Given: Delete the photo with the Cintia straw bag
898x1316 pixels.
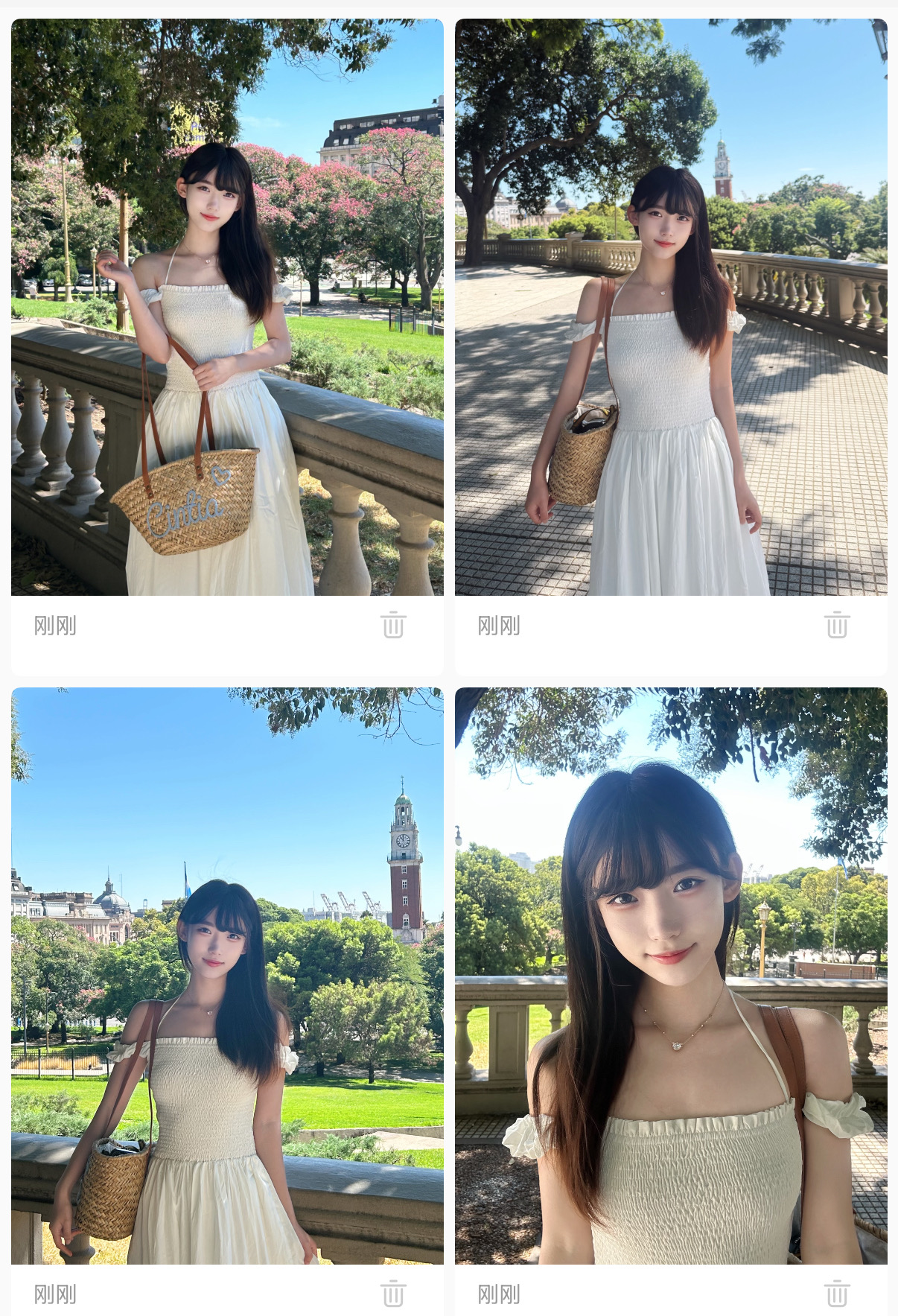Looking at the screenshot, I should [x=393, y=625].
